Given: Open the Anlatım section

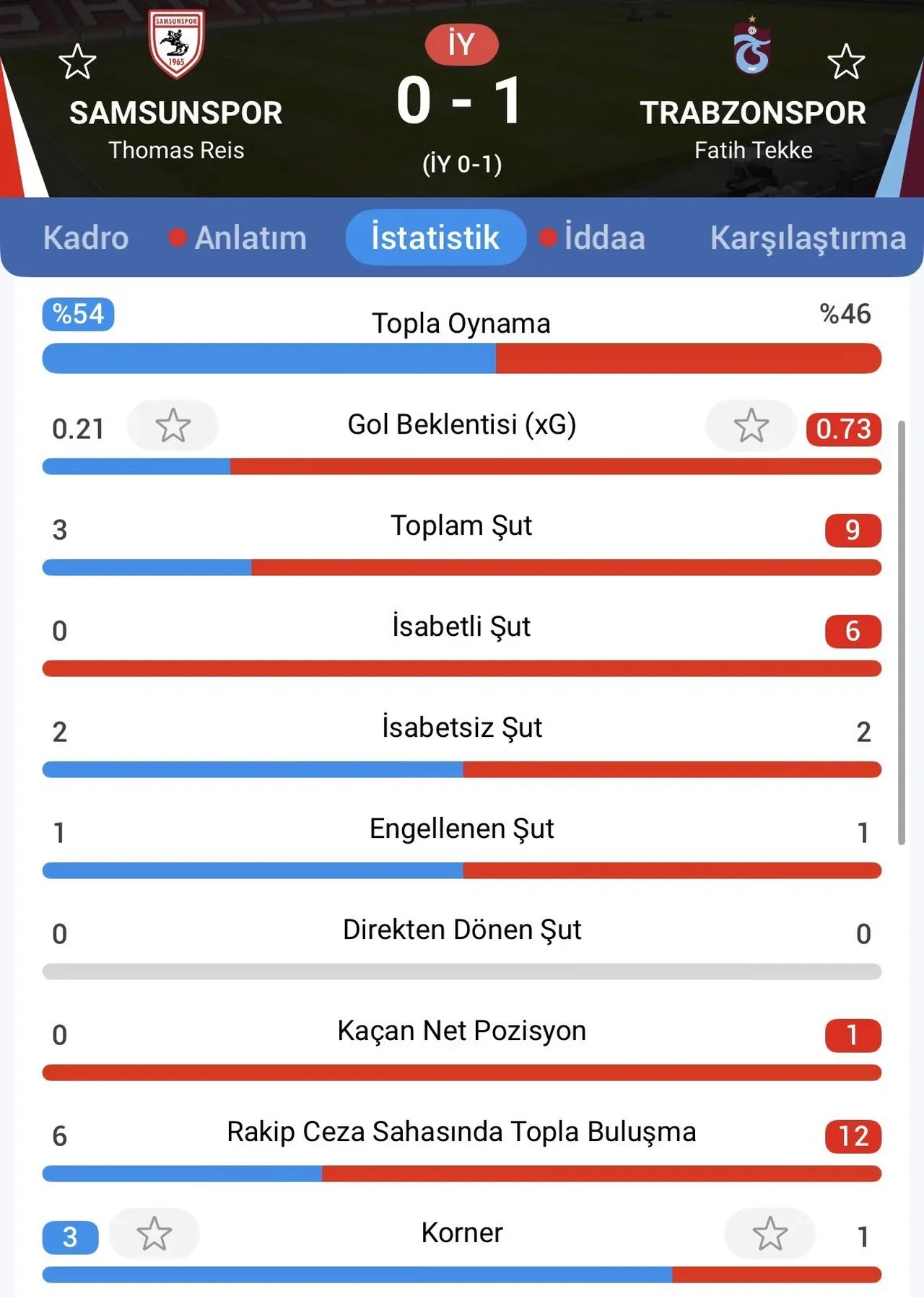Looking at the screenshot, I should tap(250, 237).
